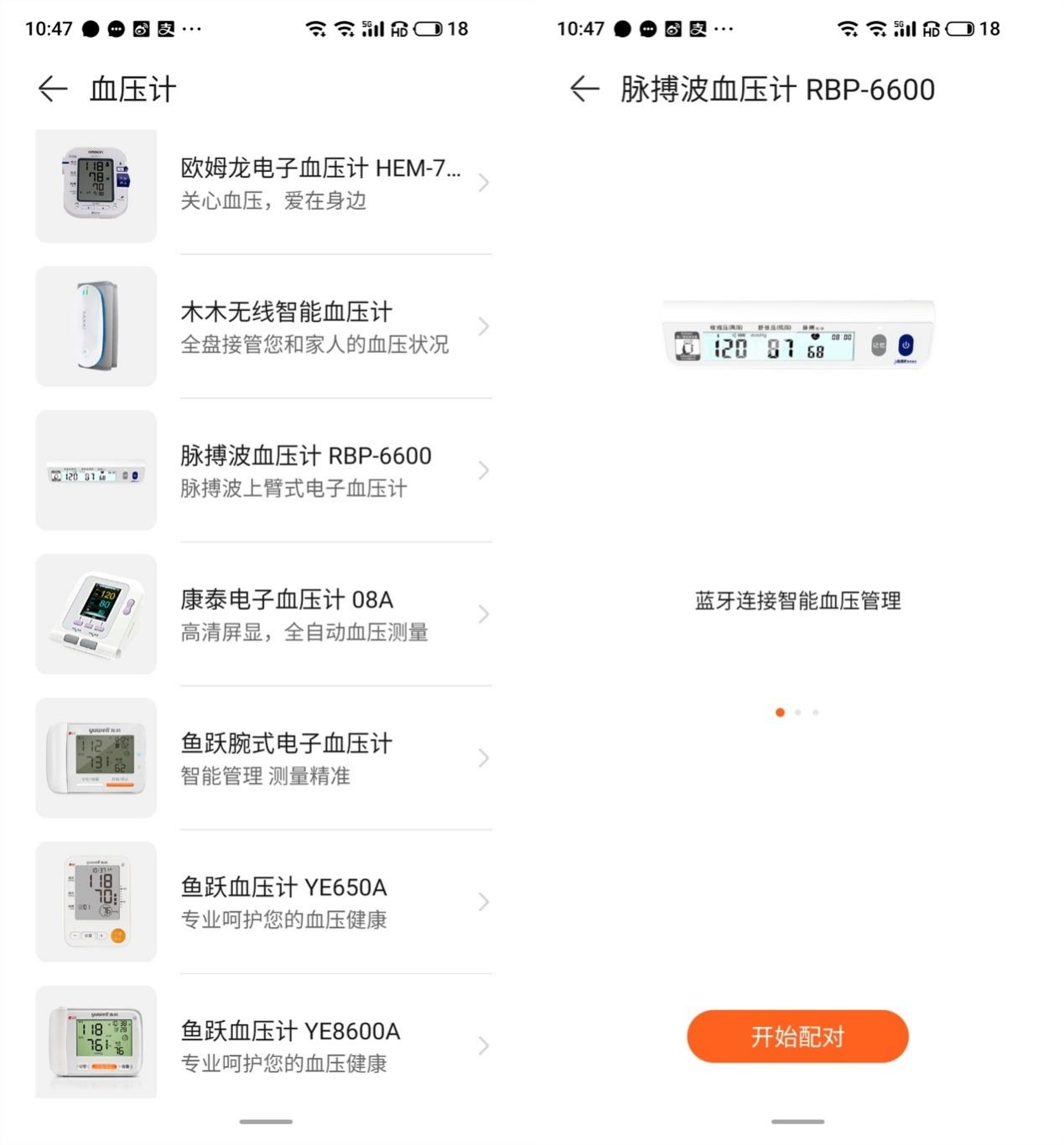Open 鱼跃血压计 YE8600A
This screenshot has height=1145, width=1064.
[319, 1045]
